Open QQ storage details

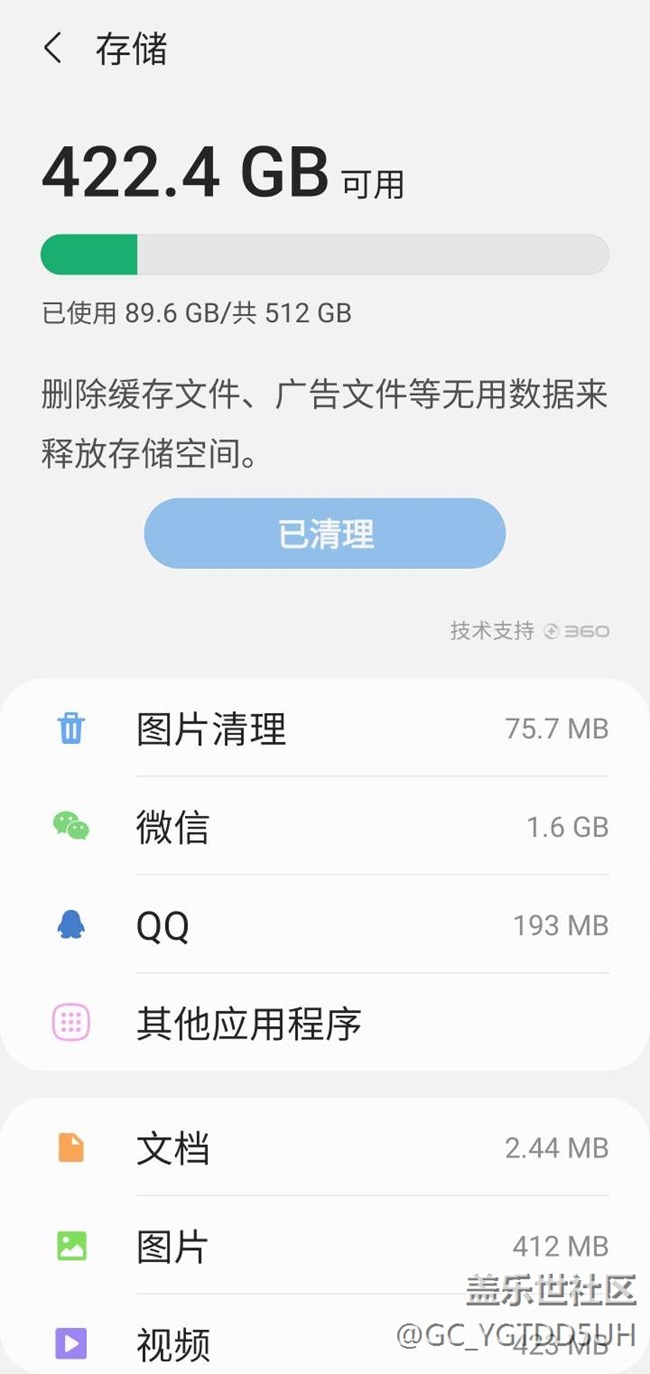coord(325,925)
